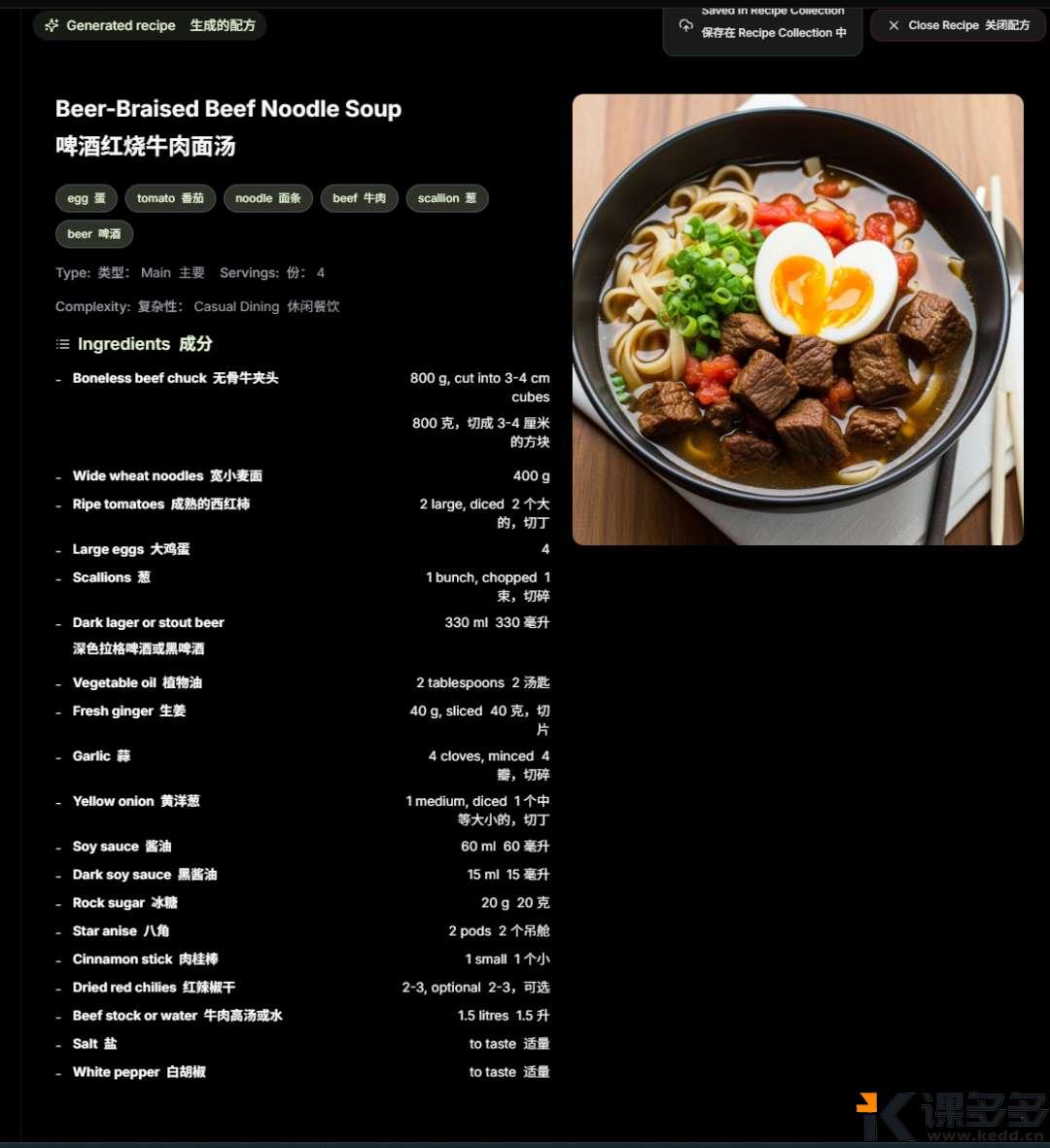This screenshot has height=1148, width=1050.
Task: Select the beer tag chip
Action: click(94, 234)
